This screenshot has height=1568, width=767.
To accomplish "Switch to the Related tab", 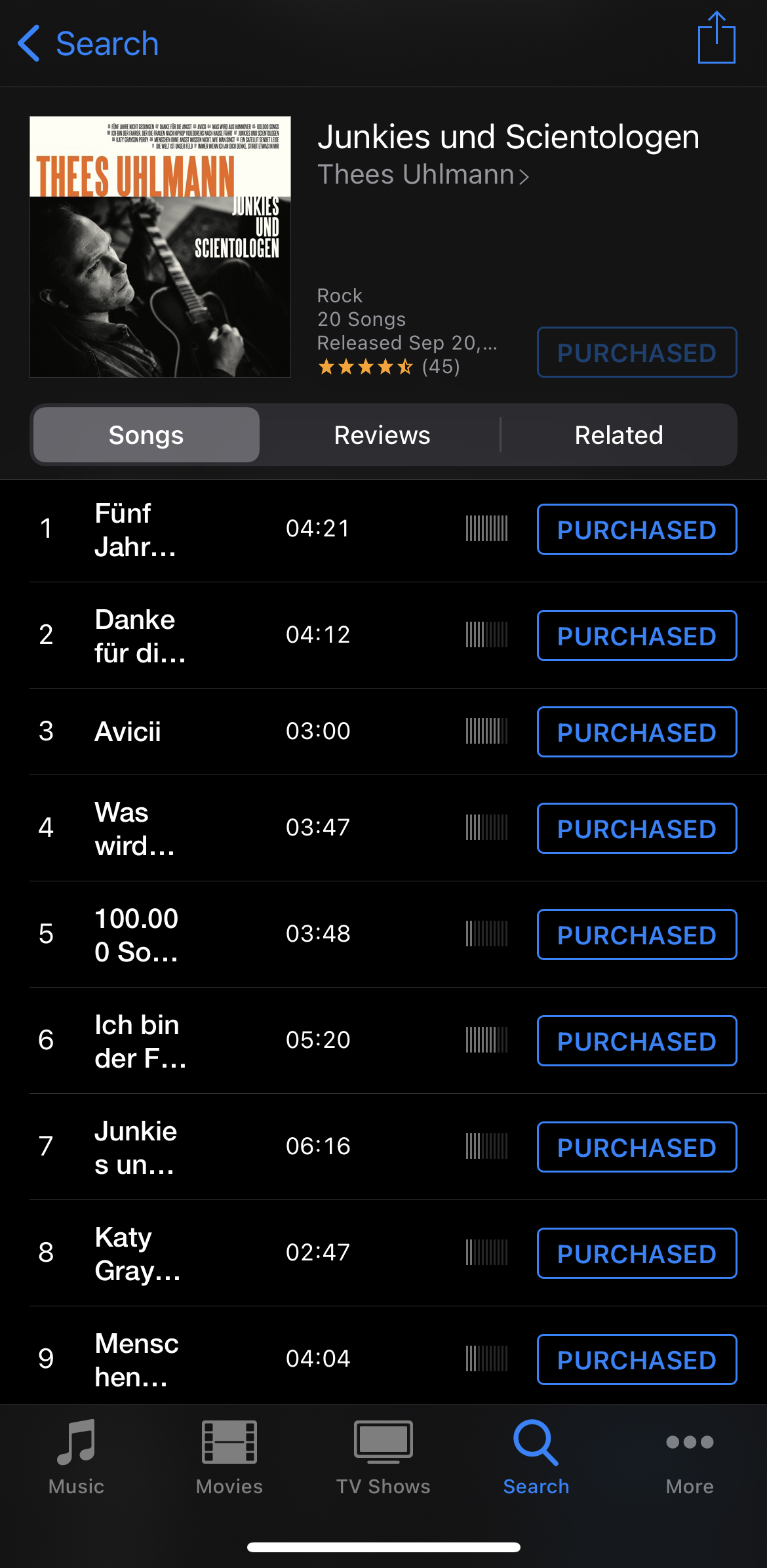I will pyautogui.click(x=618, y=435).
